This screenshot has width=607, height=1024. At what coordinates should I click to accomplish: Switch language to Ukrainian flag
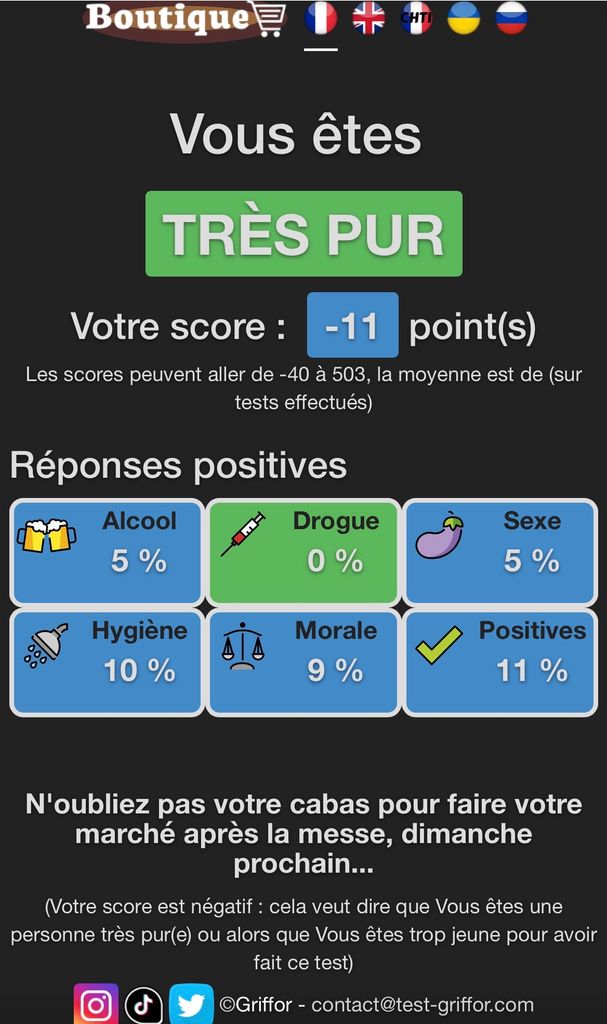click(464, 18)
